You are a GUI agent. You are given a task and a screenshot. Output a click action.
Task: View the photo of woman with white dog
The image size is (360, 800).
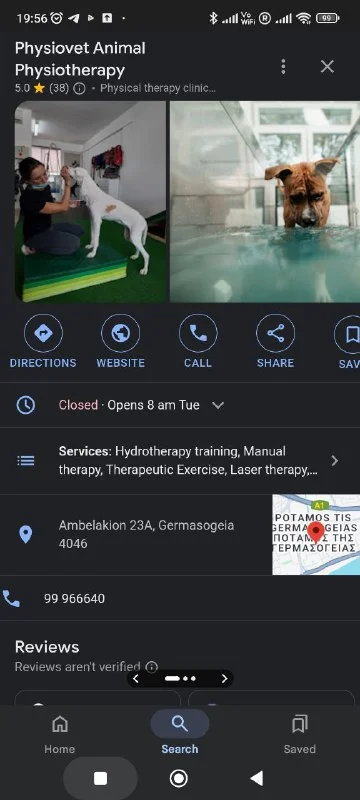(x=90, y=202)
